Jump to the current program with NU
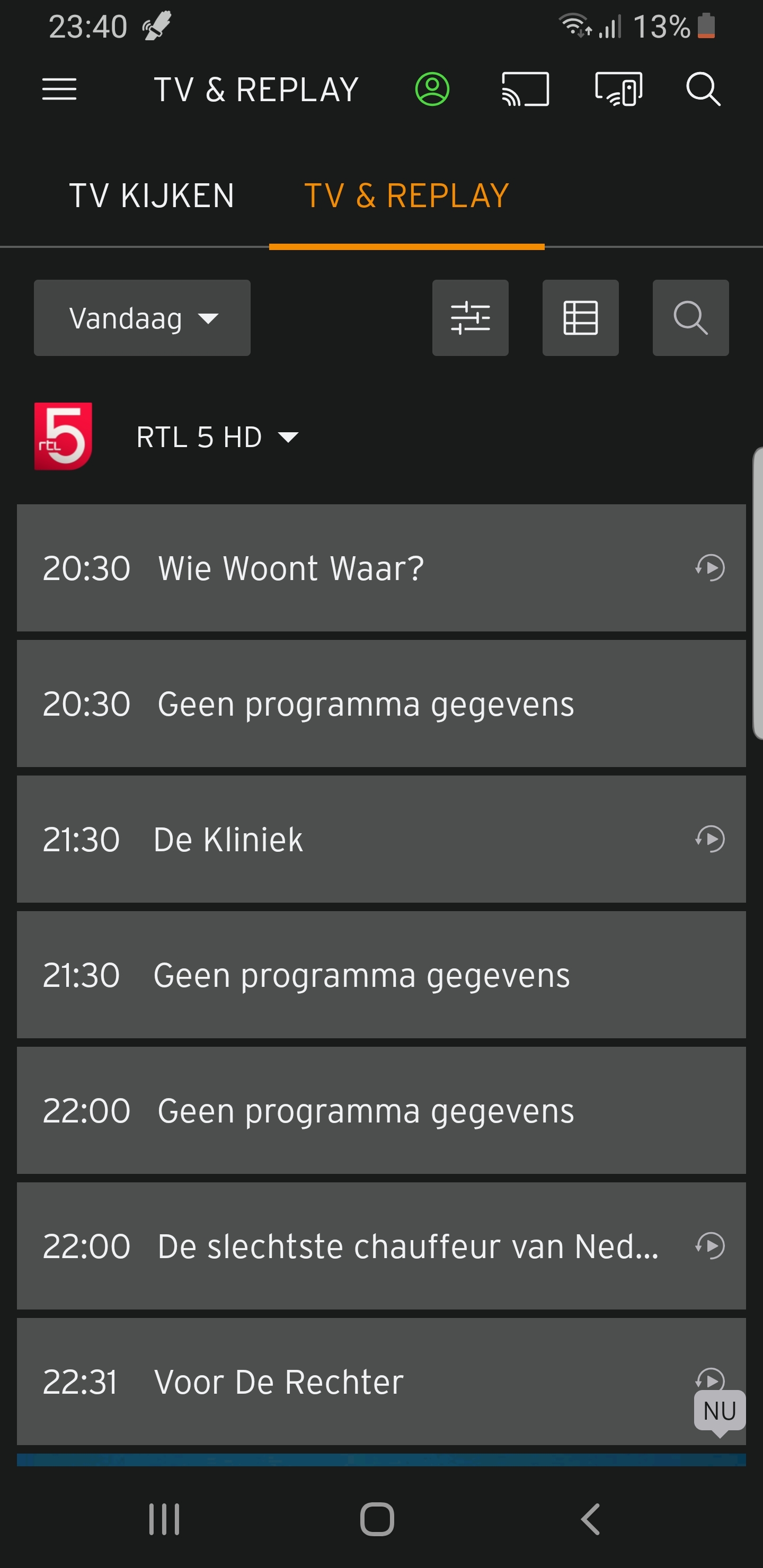Image resolution: width=763 pixels, height=1568 pixels. pos(720,1411)
